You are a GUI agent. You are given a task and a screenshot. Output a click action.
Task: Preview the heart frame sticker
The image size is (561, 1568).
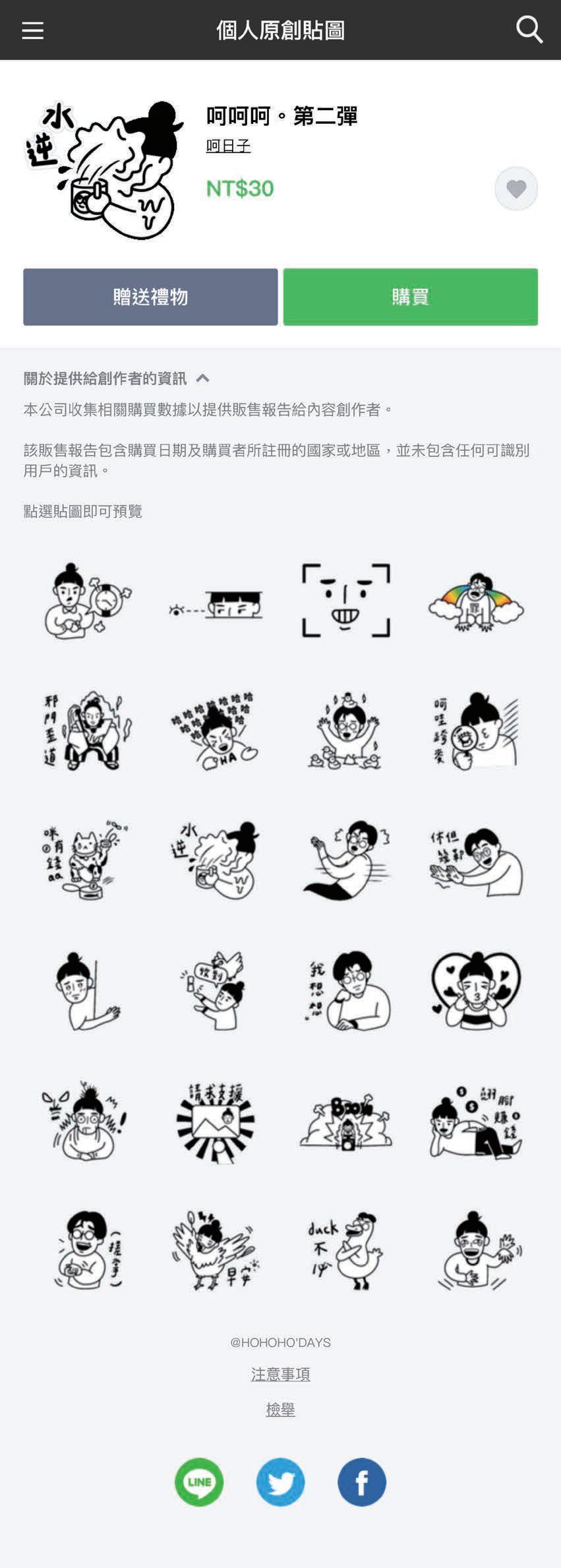(475, 990)
